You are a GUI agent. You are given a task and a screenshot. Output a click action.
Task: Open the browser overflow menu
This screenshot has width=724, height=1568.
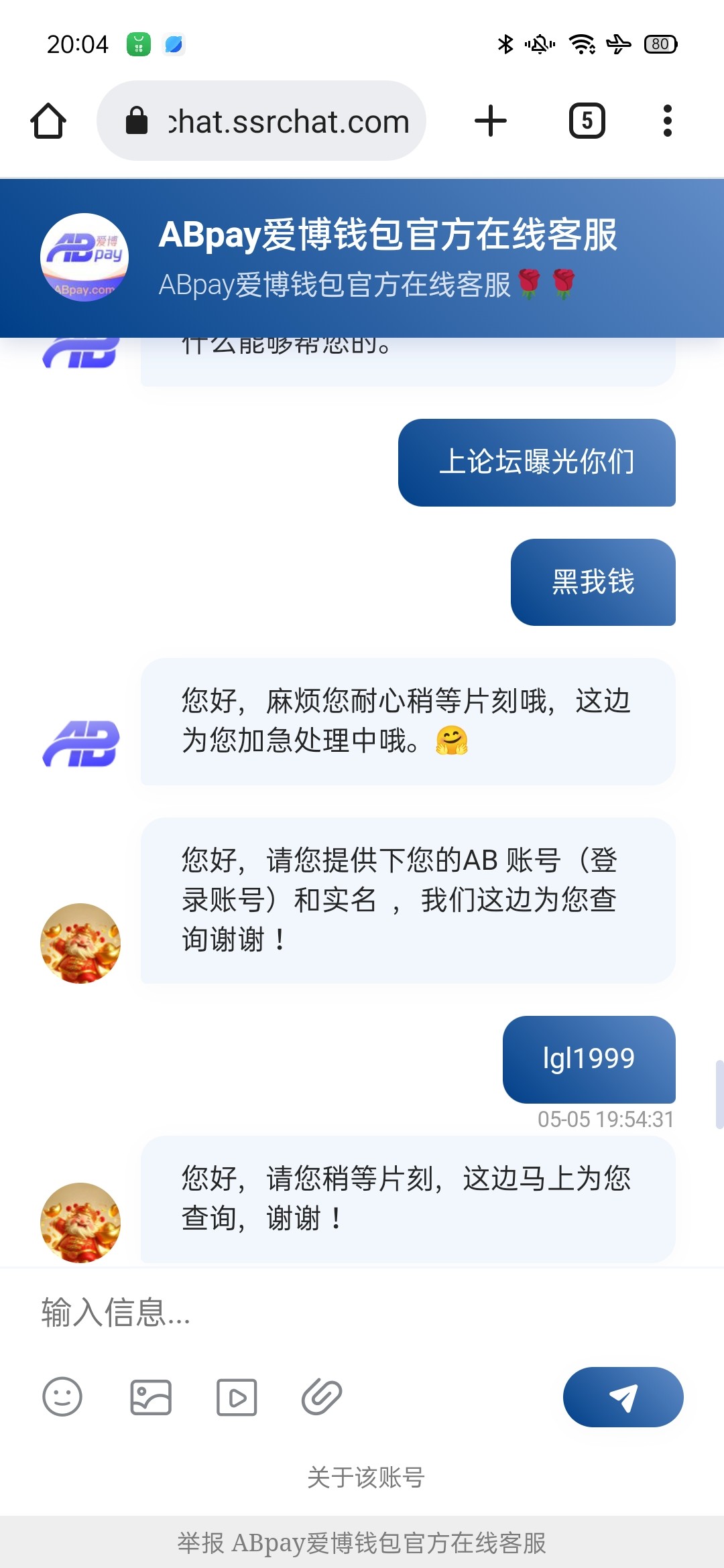[x=667, y=121]
